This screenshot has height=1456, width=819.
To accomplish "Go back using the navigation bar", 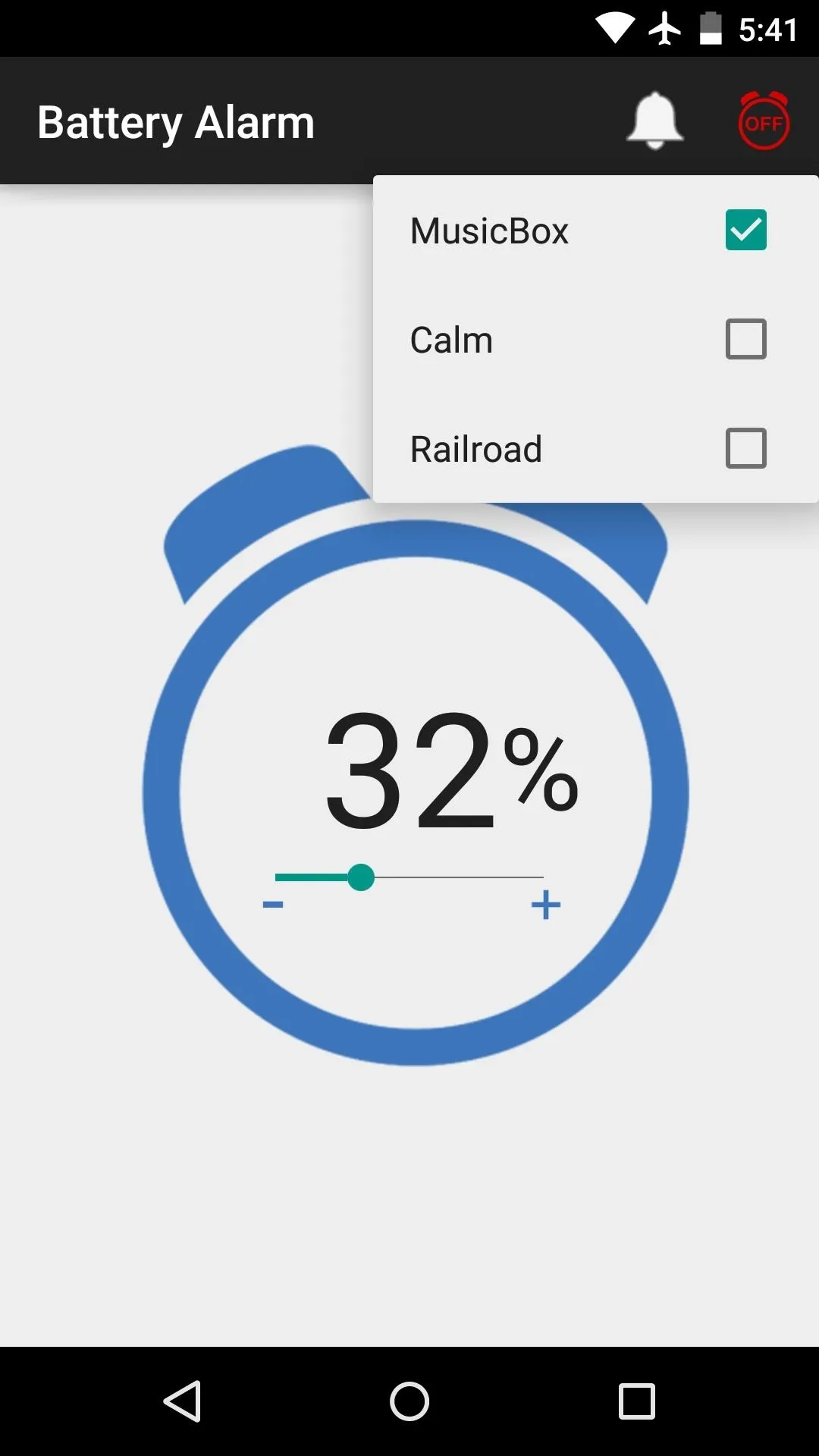I will 183,1401.
